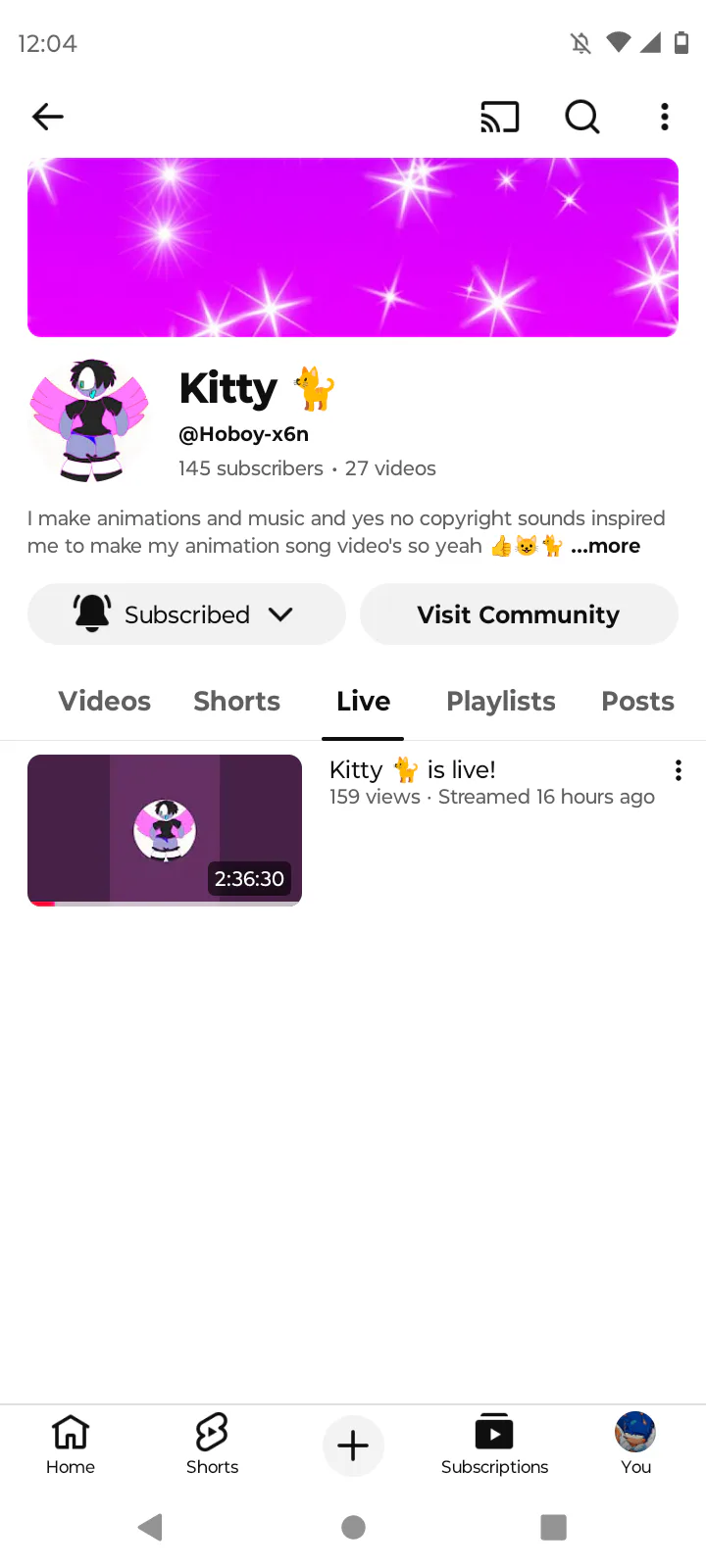This screenshot has width=706, height=1568.
Task: Open the channel overflow menu
Action: pos(665,117)
